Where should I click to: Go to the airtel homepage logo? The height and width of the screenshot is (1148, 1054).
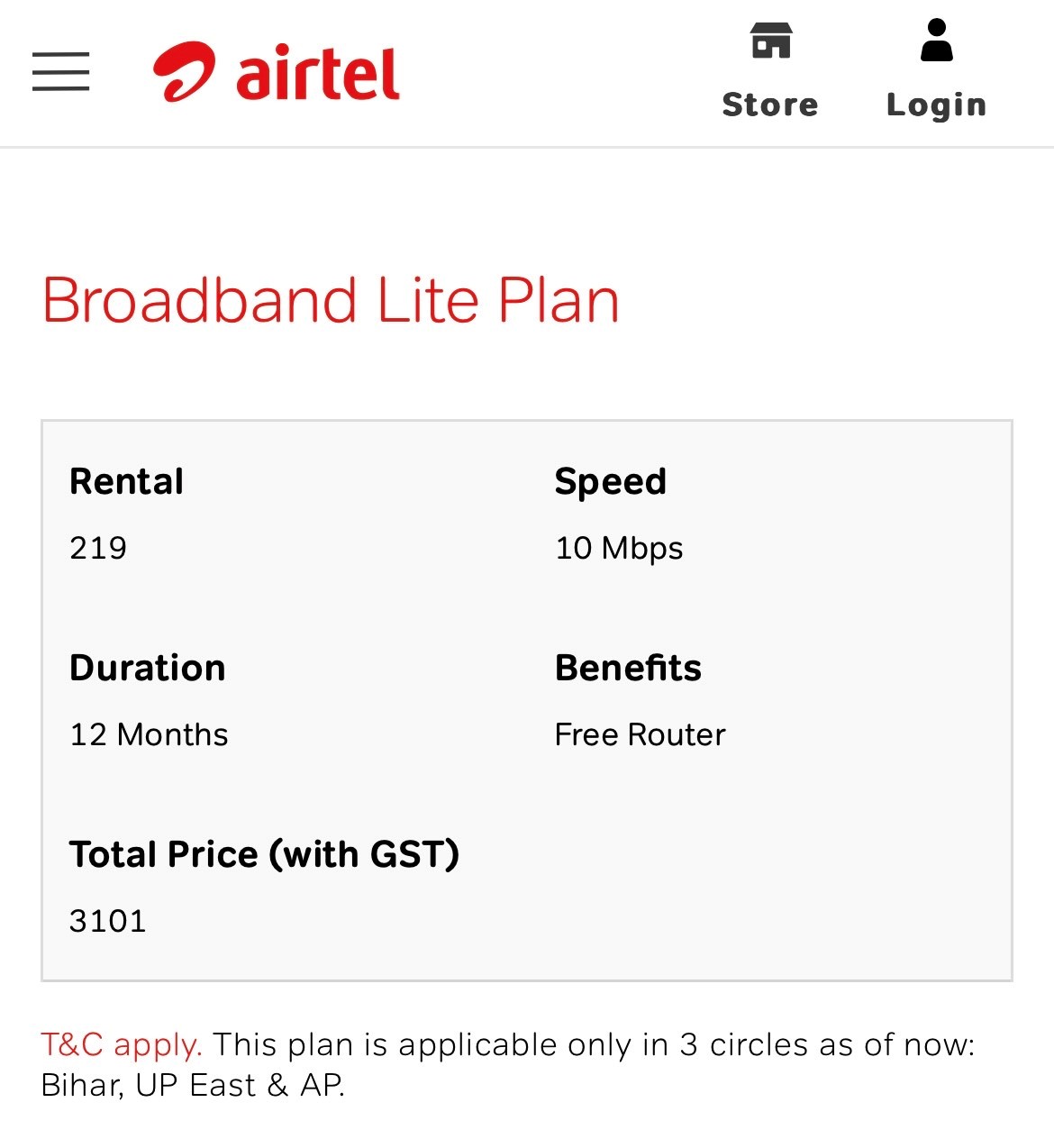[276, 73]
